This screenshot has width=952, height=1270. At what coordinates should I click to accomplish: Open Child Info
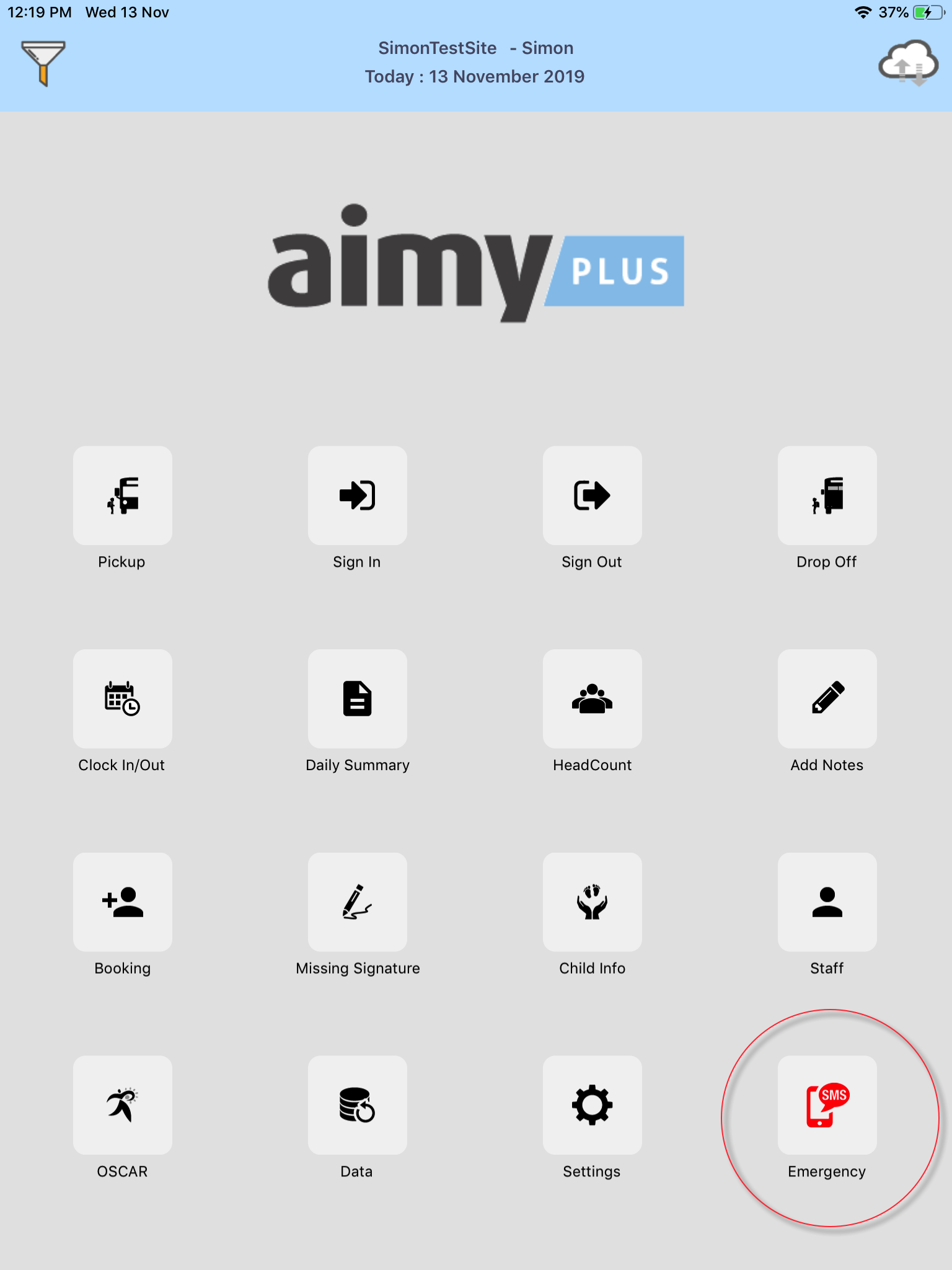(x=592, y=902)
